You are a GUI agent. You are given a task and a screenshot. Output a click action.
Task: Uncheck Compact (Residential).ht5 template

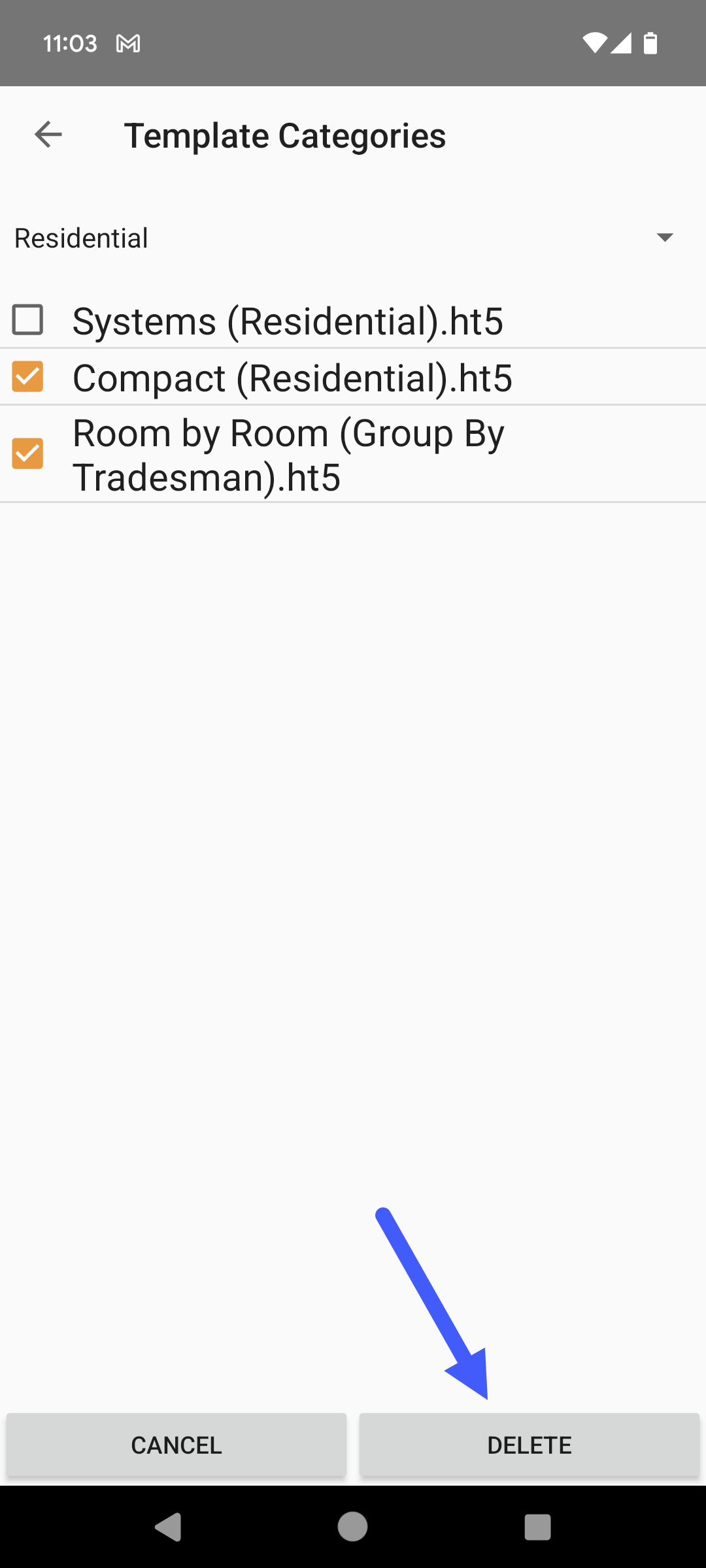28,377
